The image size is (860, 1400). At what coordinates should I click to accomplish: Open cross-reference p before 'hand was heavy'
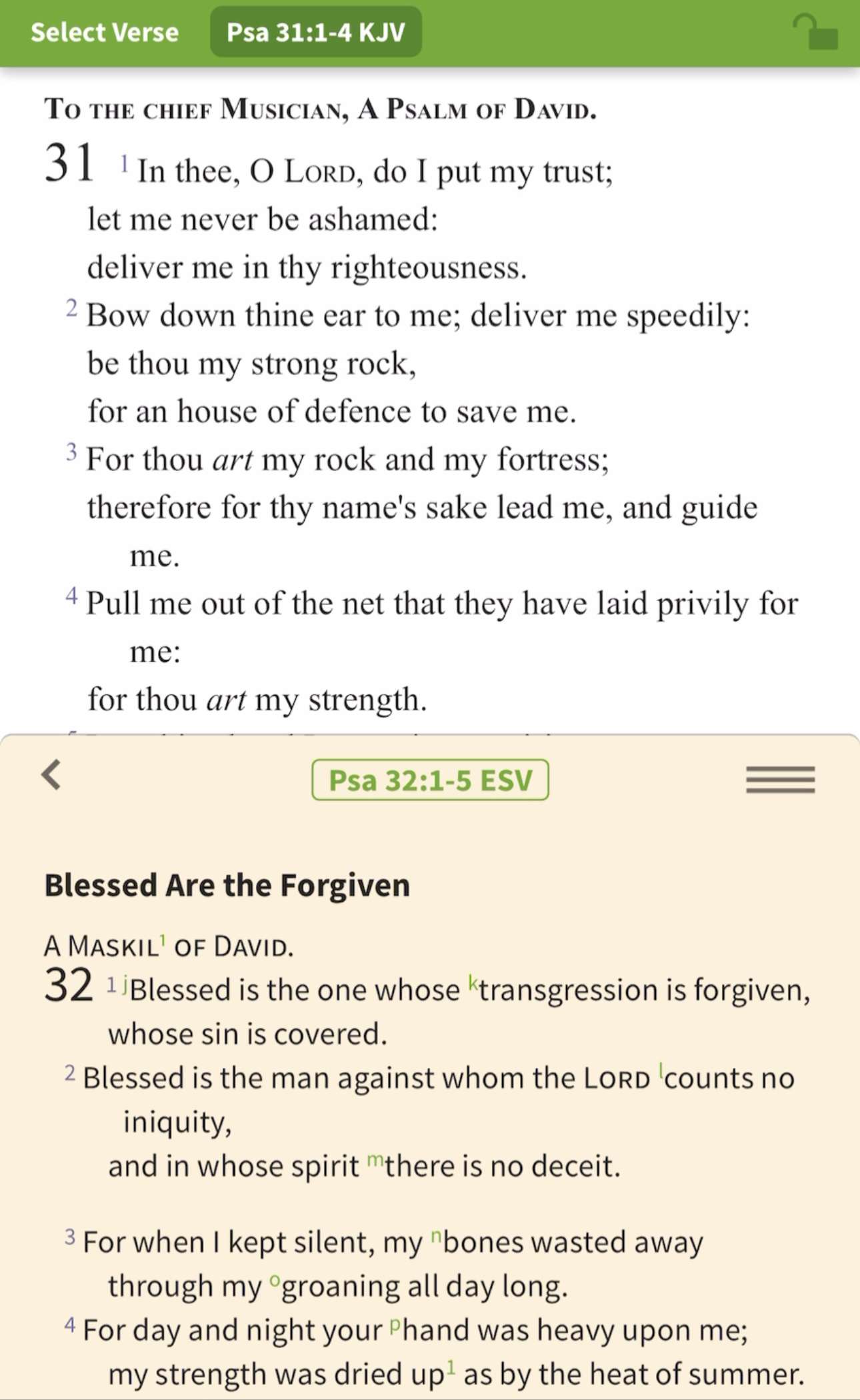click(394, 1323)
